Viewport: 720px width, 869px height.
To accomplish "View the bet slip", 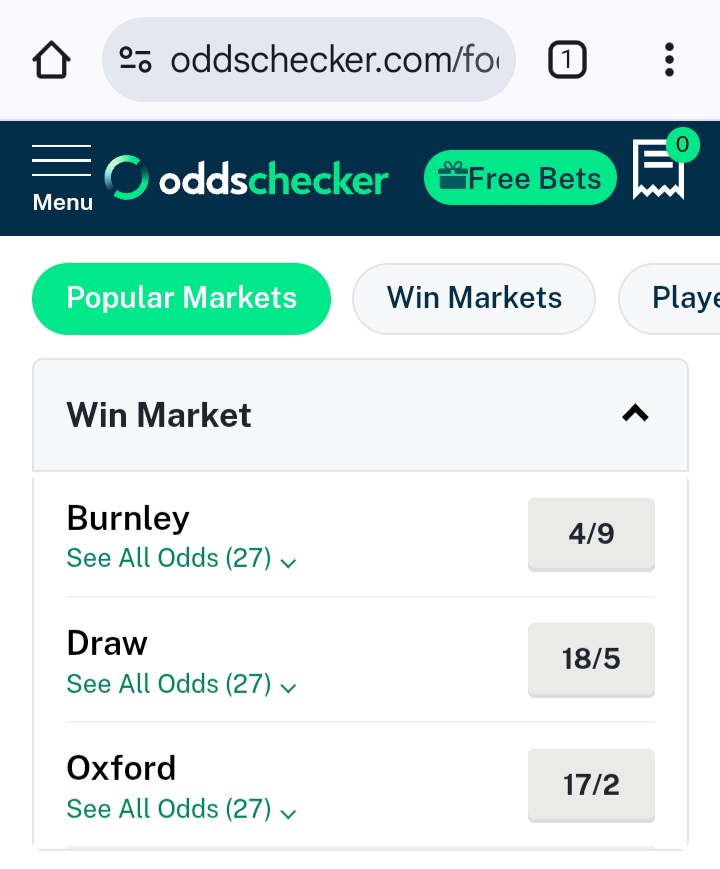I will pos(660,172).
